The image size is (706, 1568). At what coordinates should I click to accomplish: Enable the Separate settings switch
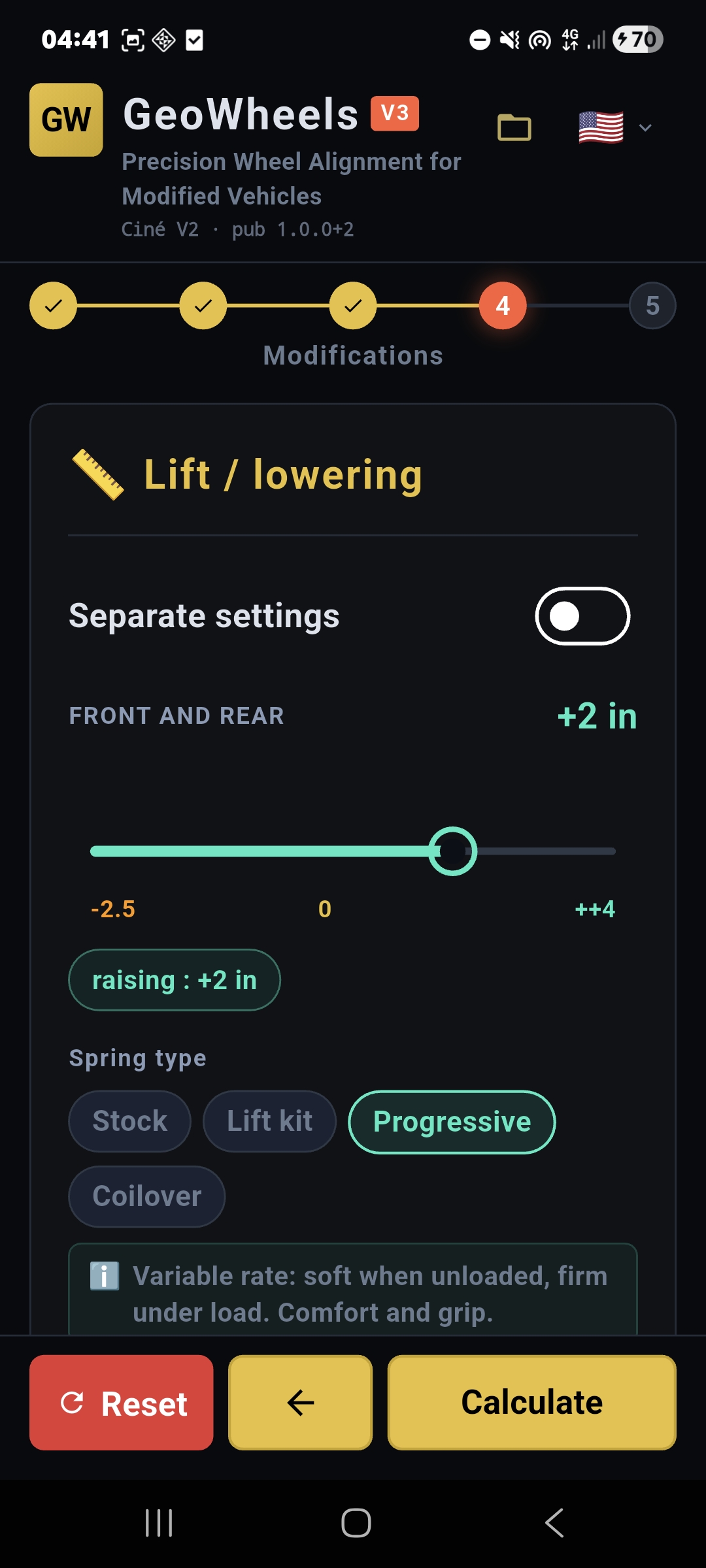[582, 615]
